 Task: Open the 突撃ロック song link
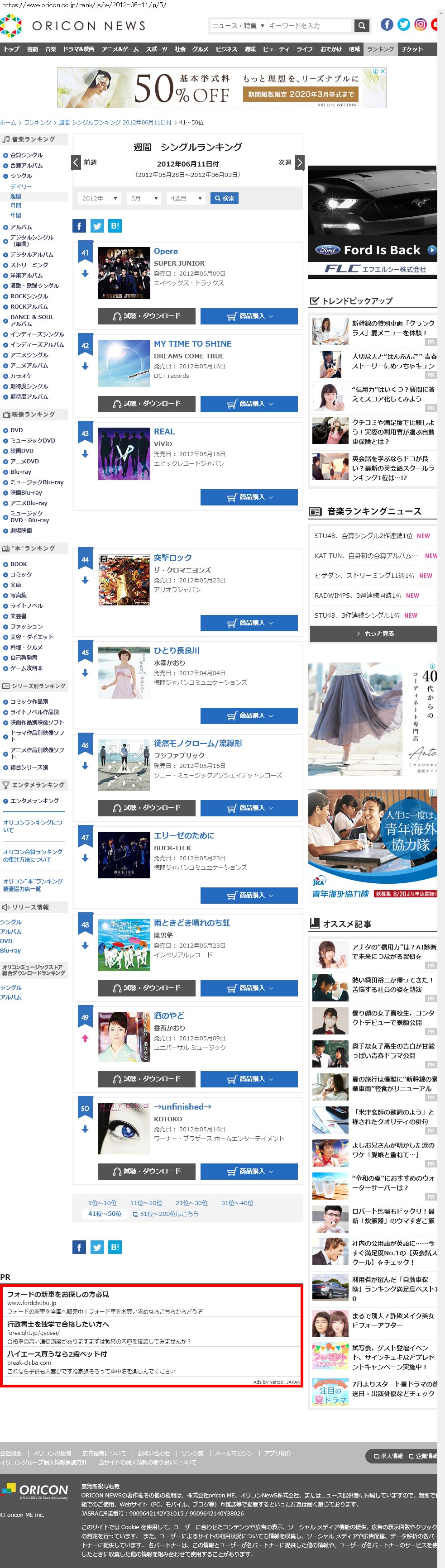coord(172,558)
